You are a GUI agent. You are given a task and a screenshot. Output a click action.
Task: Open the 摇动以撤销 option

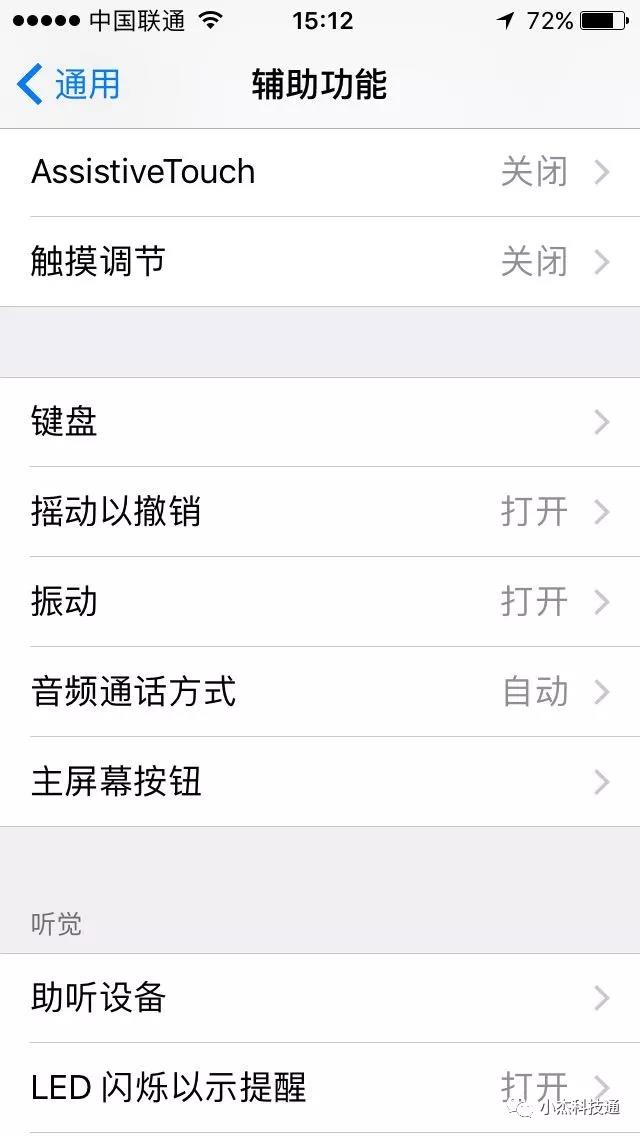320,512
